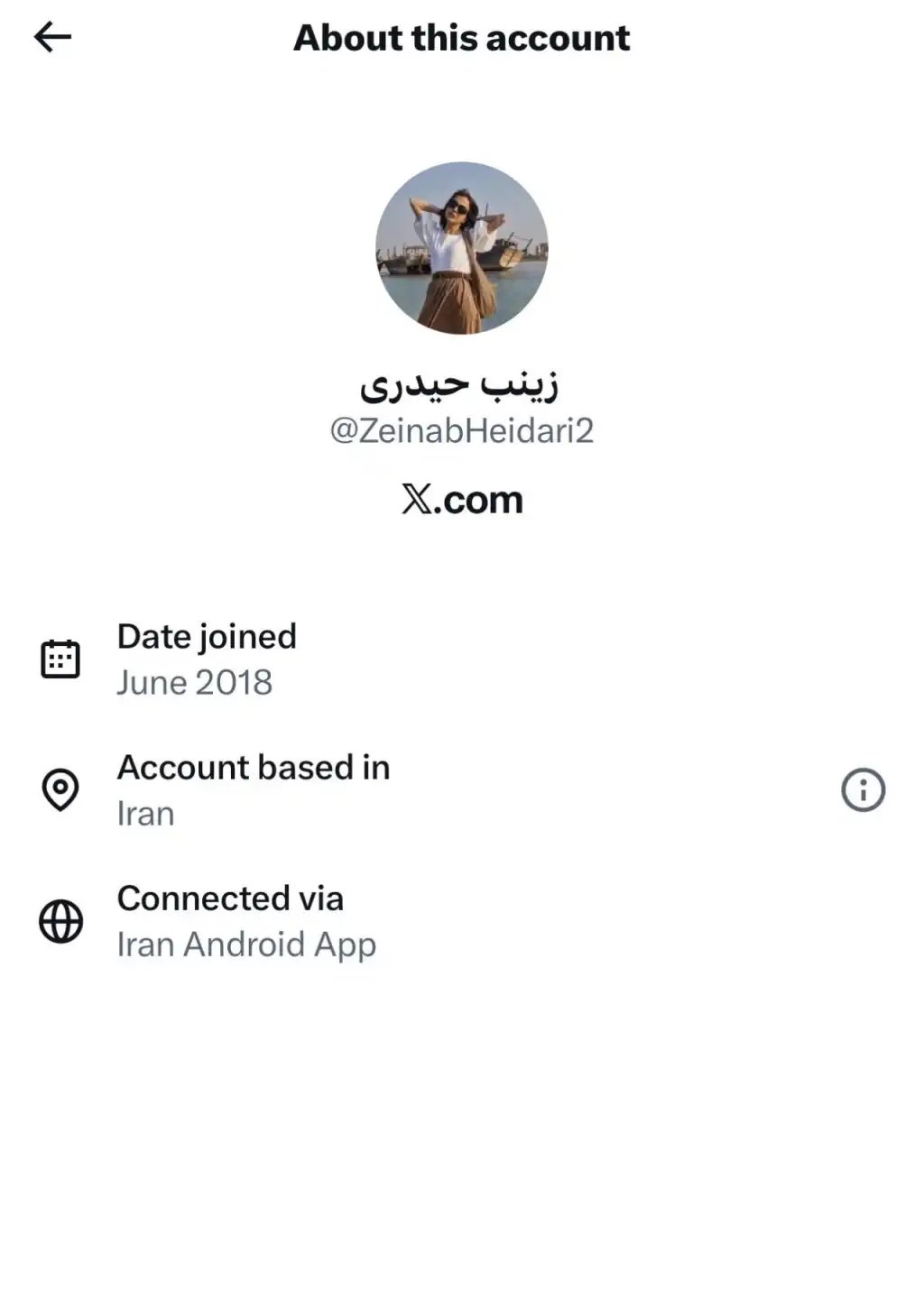Select the back navigation chevron

coord(52,36)
